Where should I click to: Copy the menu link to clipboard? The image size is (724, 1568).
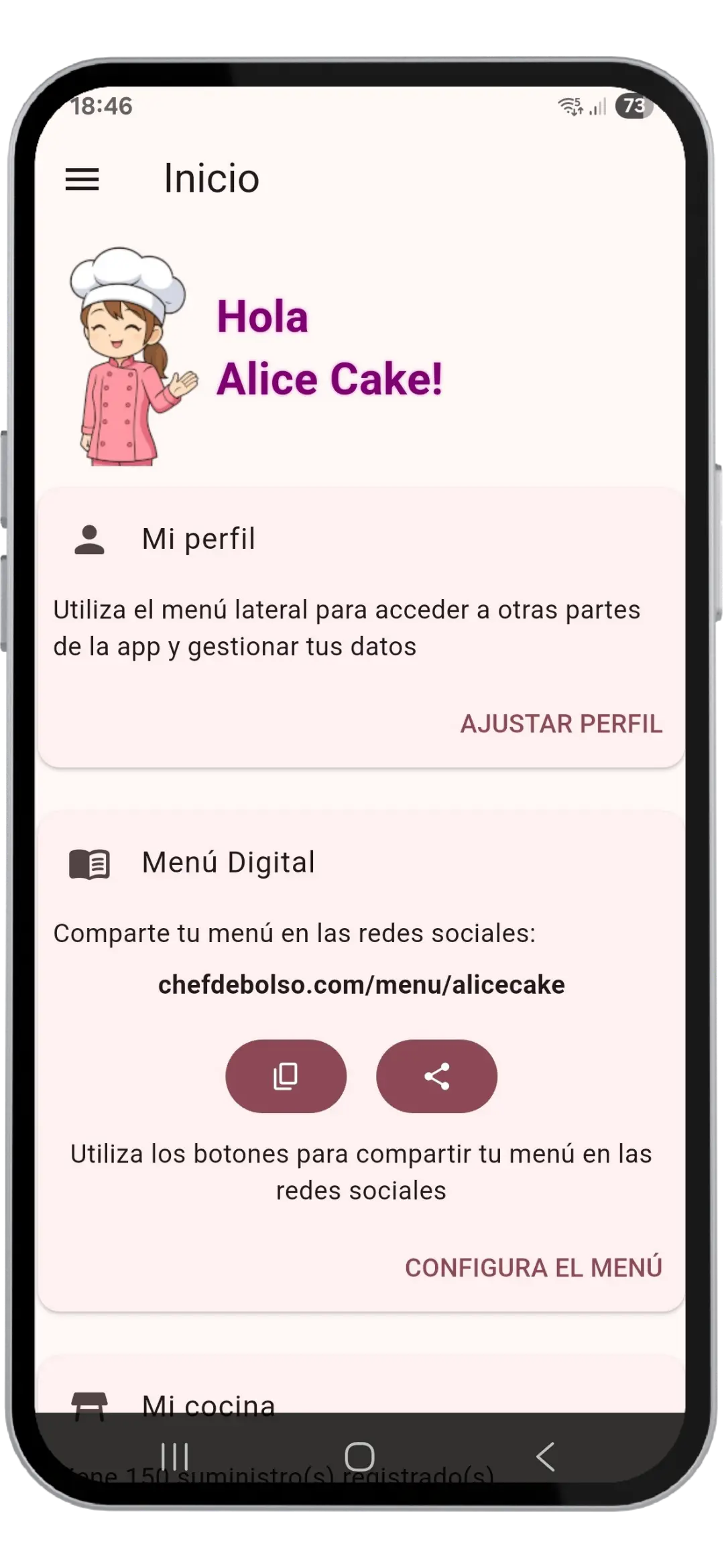tap(286, 1076)
